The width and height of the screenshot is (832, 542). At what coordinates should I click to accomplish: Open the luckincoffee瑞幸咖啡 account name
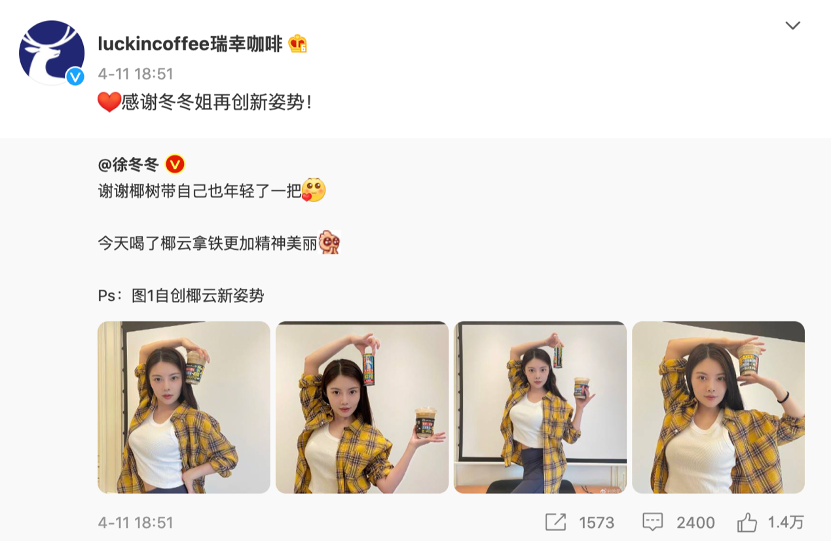pyautogui.click(x=191, y=44)
